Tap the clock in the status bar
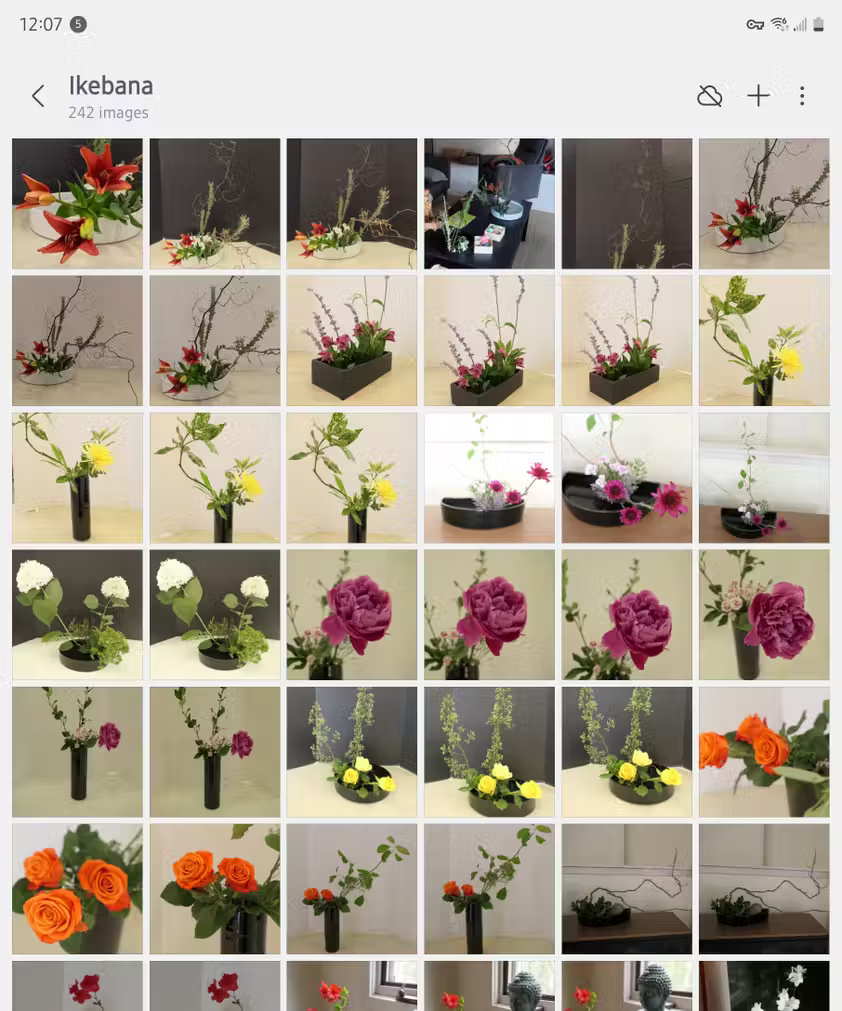This screenshot has height=1011, width=842. point(36,23)
